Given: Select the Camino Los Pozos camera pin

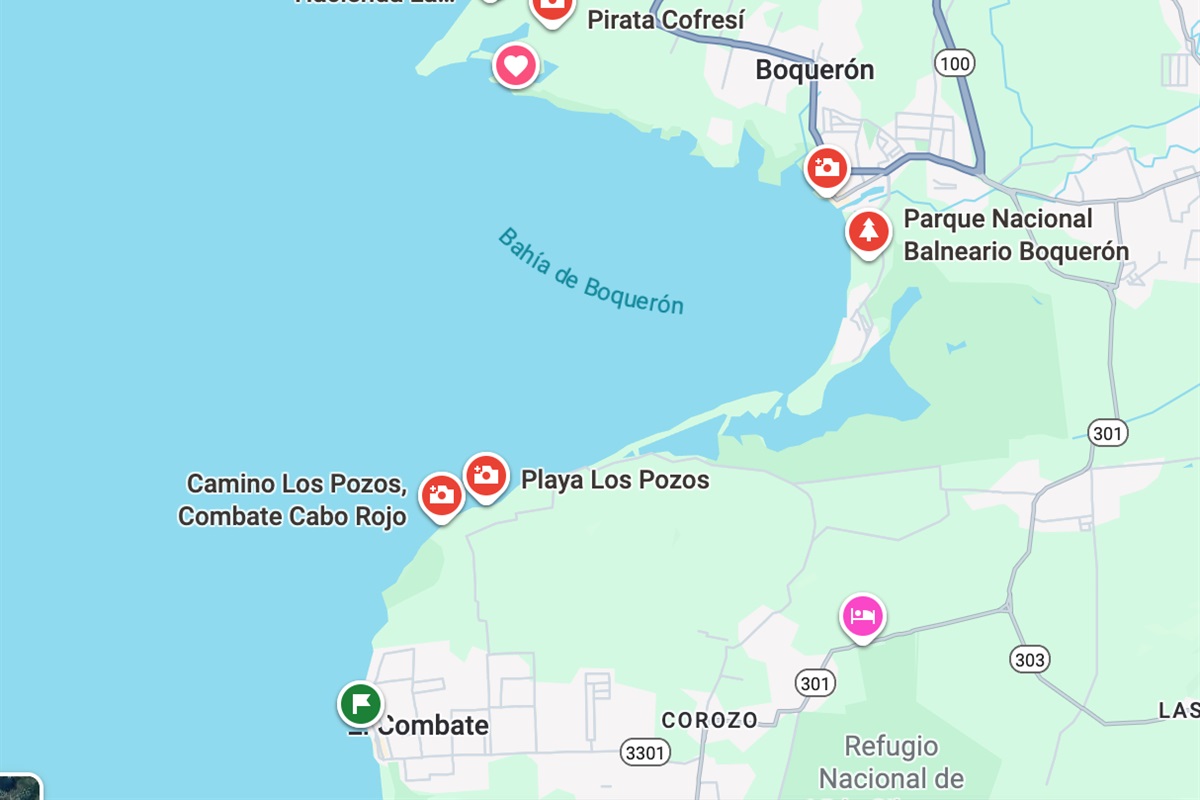Looking at the screenshot, I should point(441,494).
